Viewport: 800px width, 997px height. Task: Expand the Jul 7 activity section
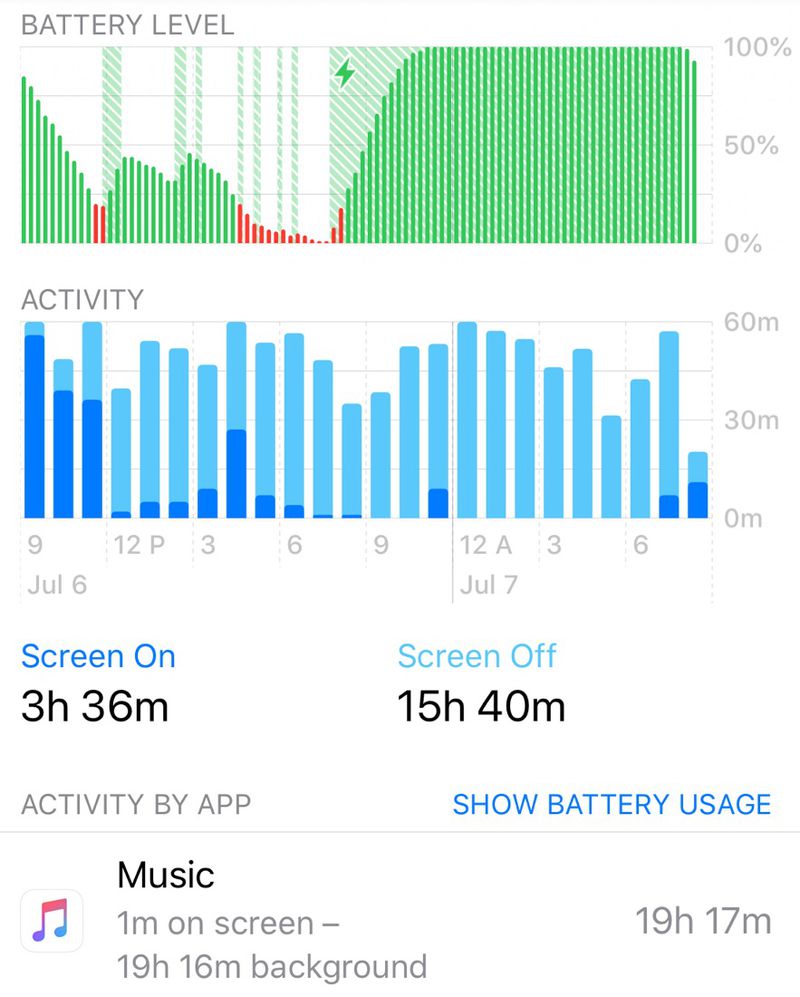pos(486,584)
